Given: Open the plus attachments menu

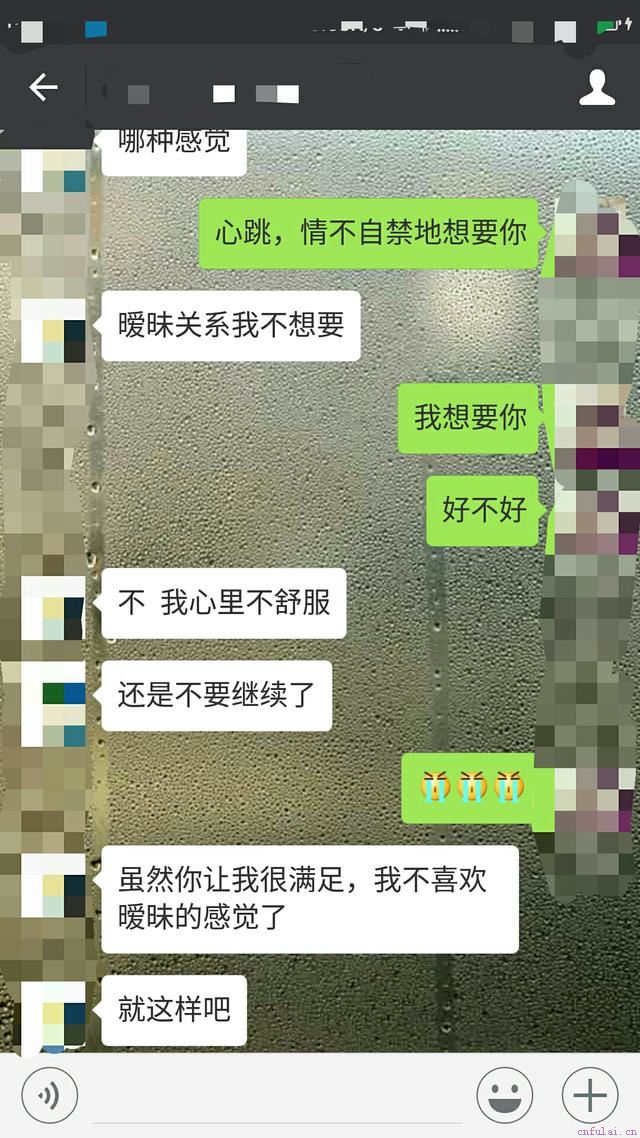Looking at the screenshot, I should 589,1097.
